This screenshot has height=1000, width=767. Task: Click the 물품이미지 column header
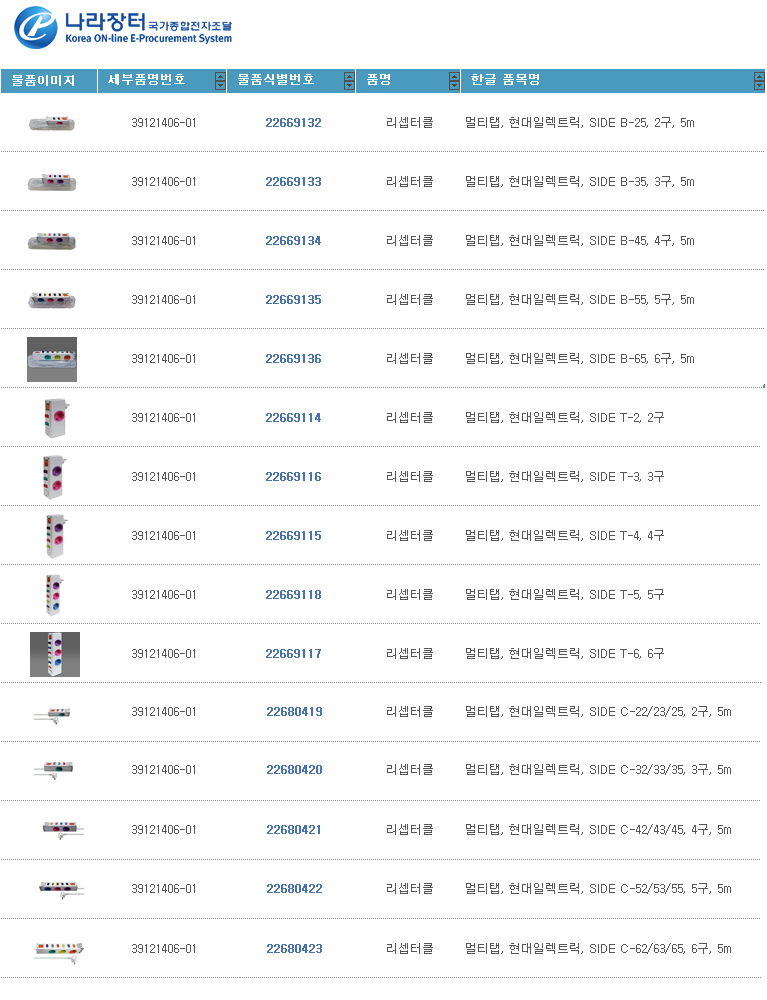click(46, 80)
